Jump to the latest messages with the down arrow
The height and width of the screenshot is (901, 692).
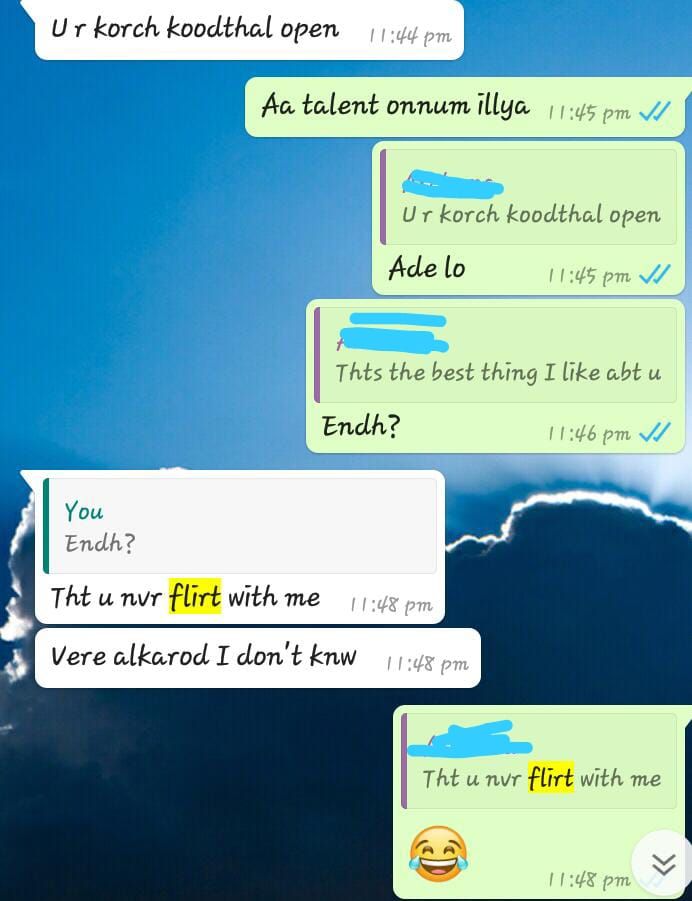663,864
